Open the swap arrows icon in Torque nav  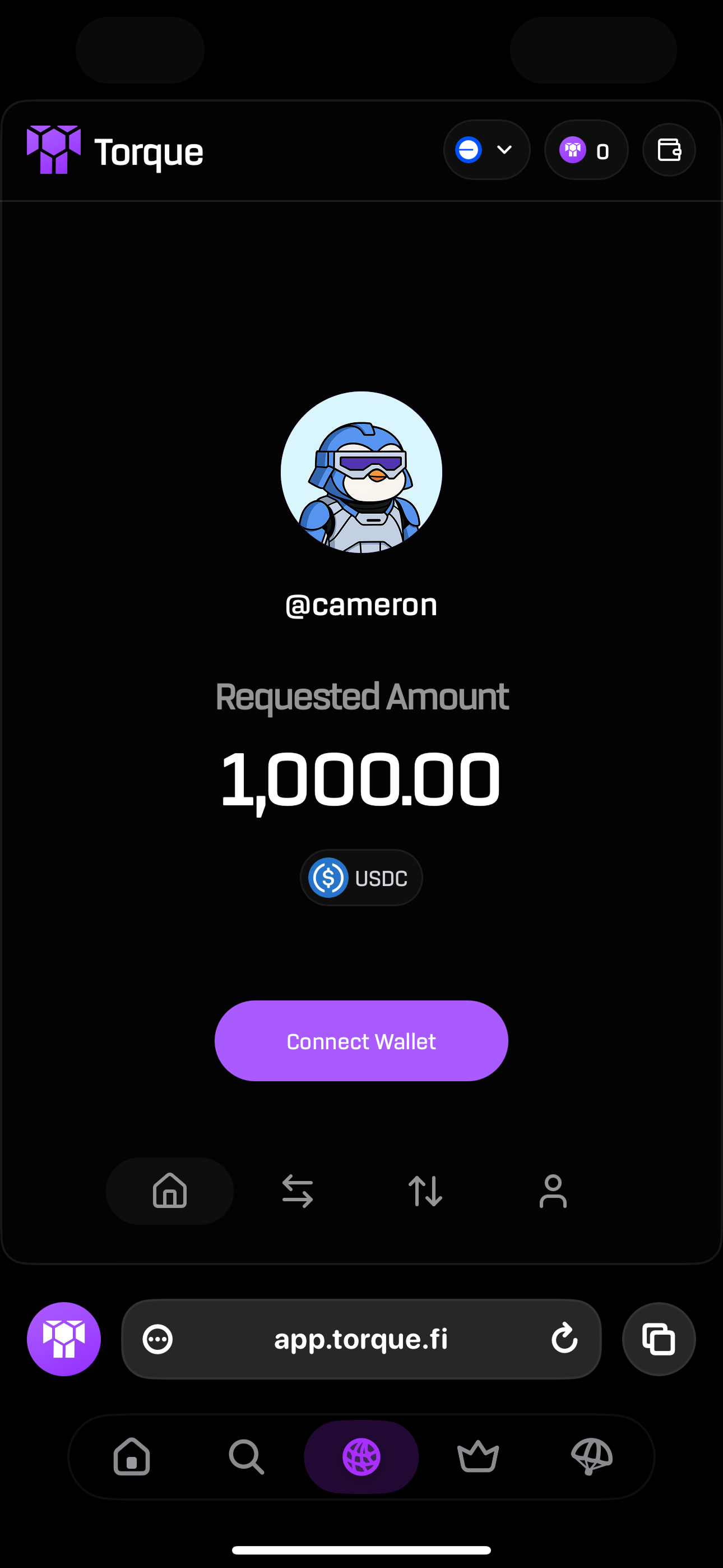click(297, 1191)
